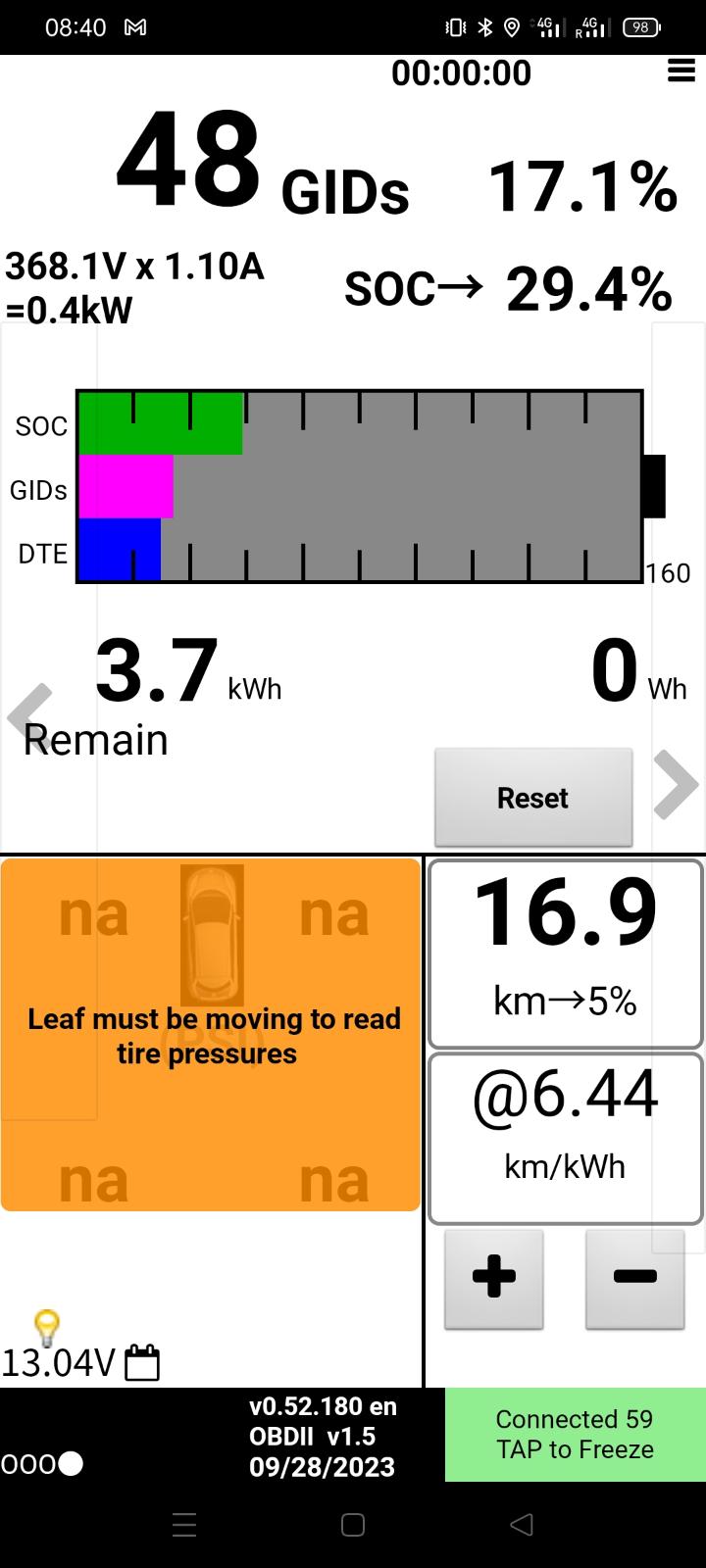706x1568 pixels.
Task: Tap the Reset button
Action: click(x=533, y=798)
